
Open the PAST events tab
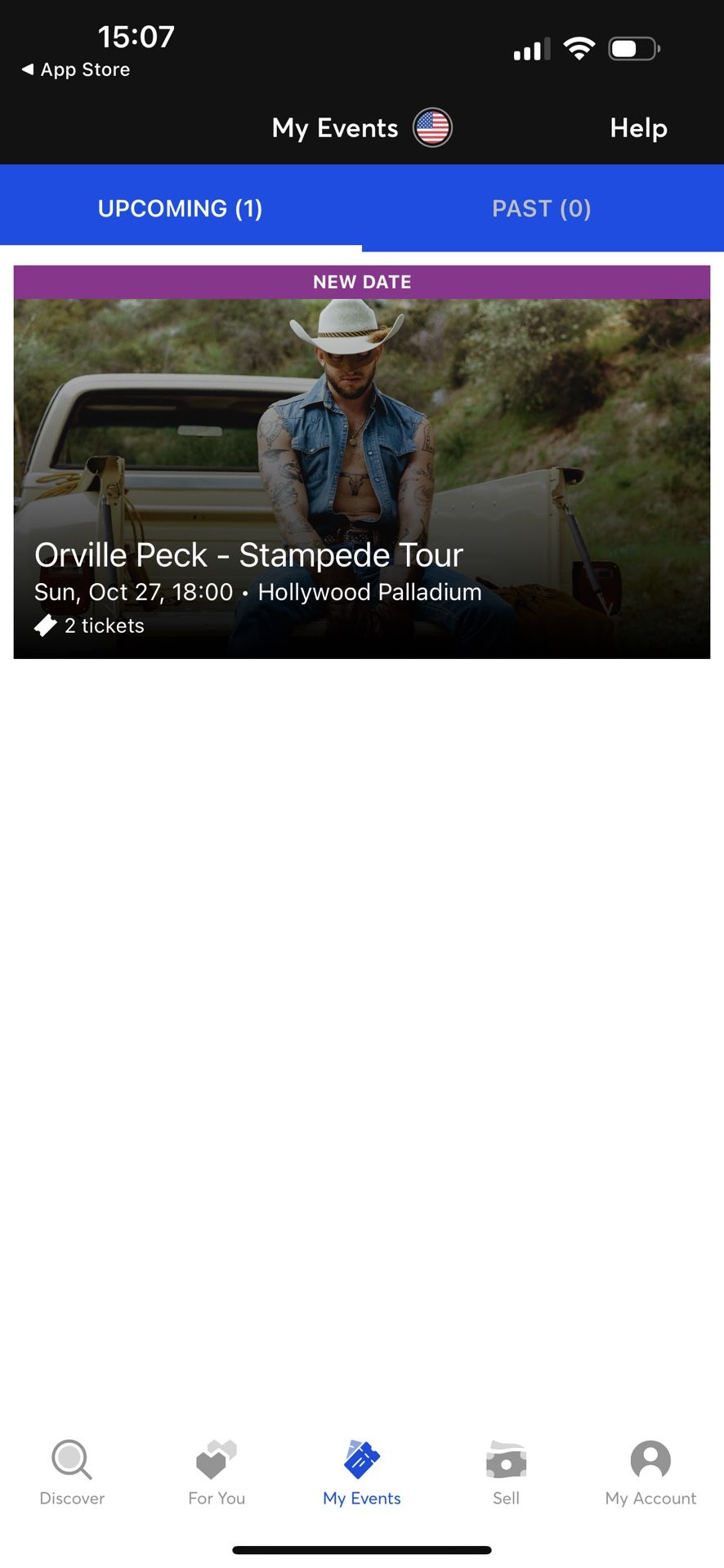tap(542, 208)
